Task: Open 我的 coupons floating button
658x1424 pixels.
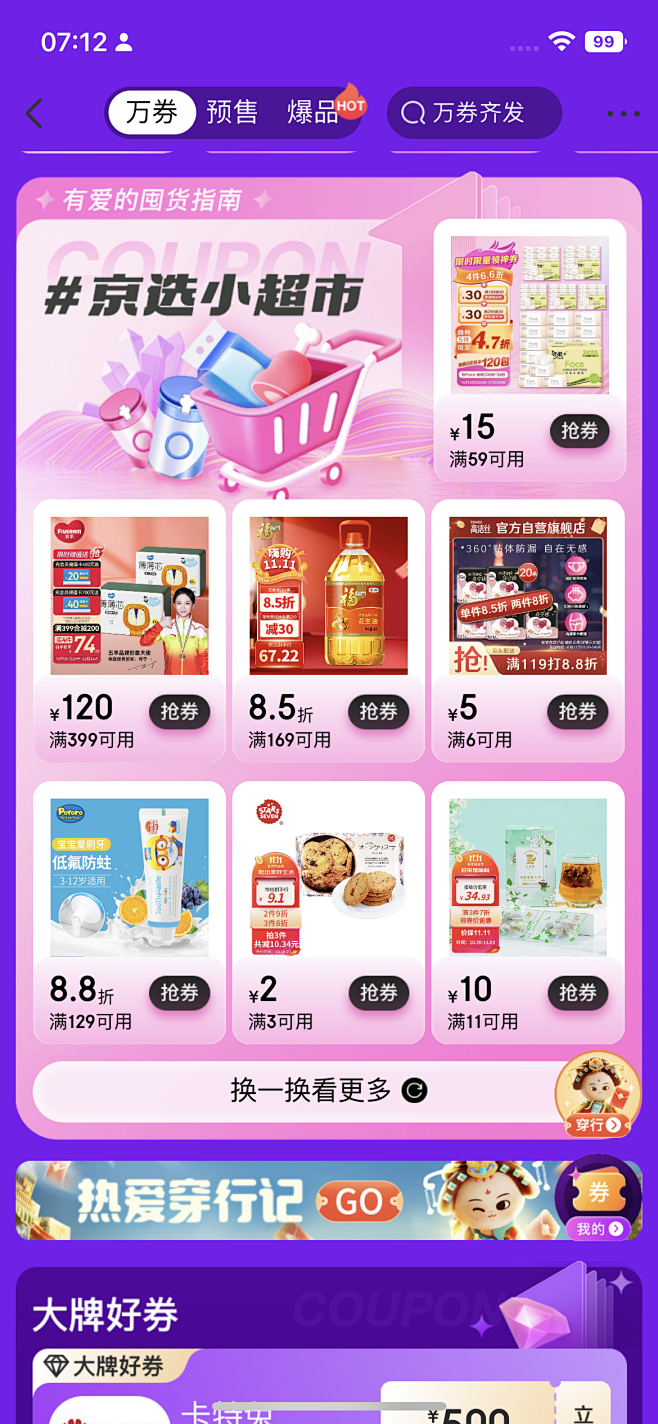Action: point(599,1200)
